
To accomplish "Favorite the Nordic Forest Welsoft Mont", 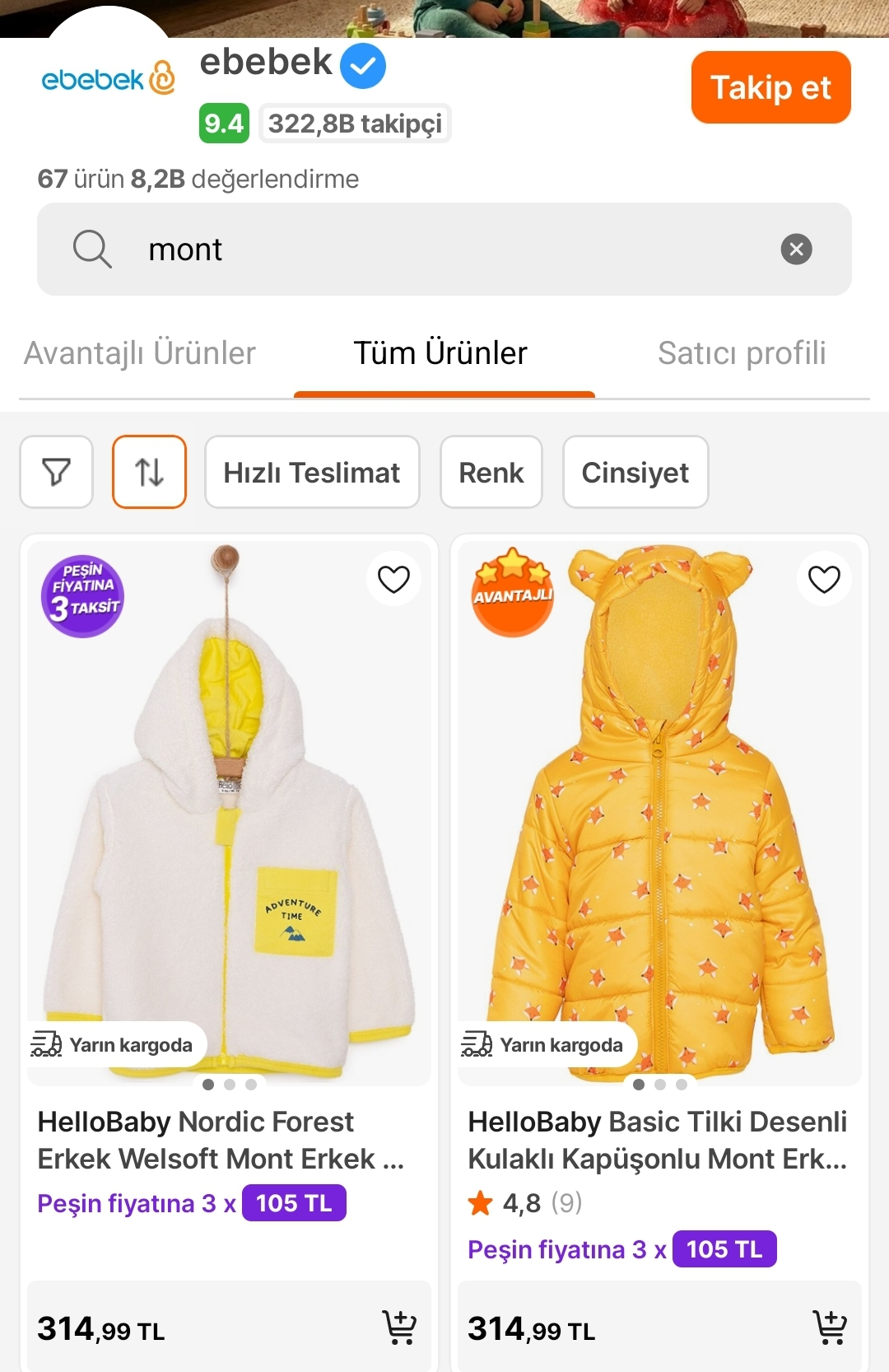I will click(393, 579).
